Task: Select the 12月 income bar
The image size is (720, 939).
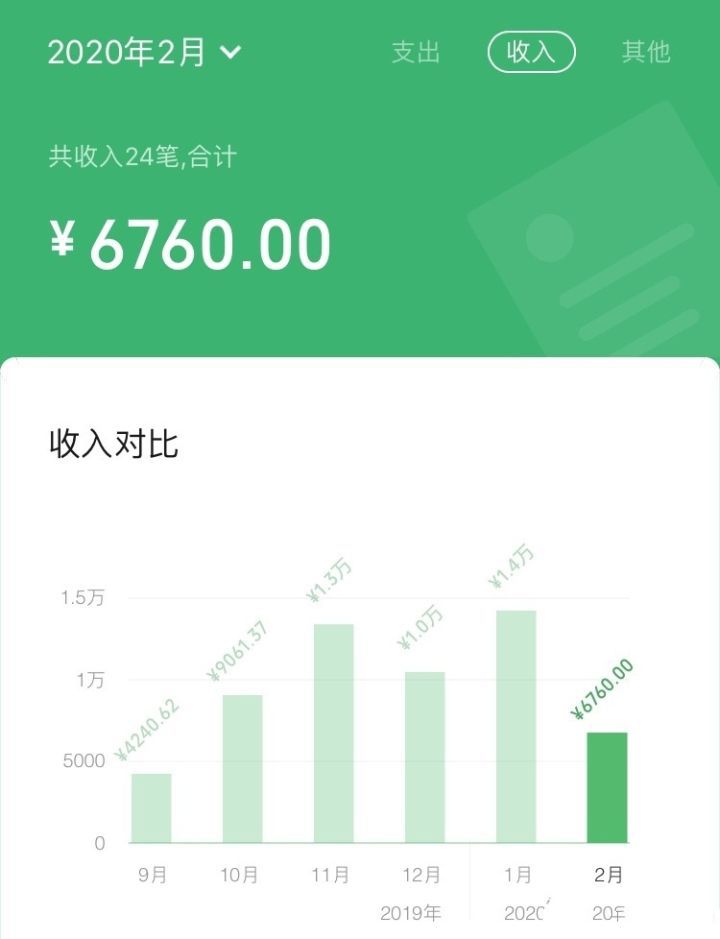Action: point(424,757)
